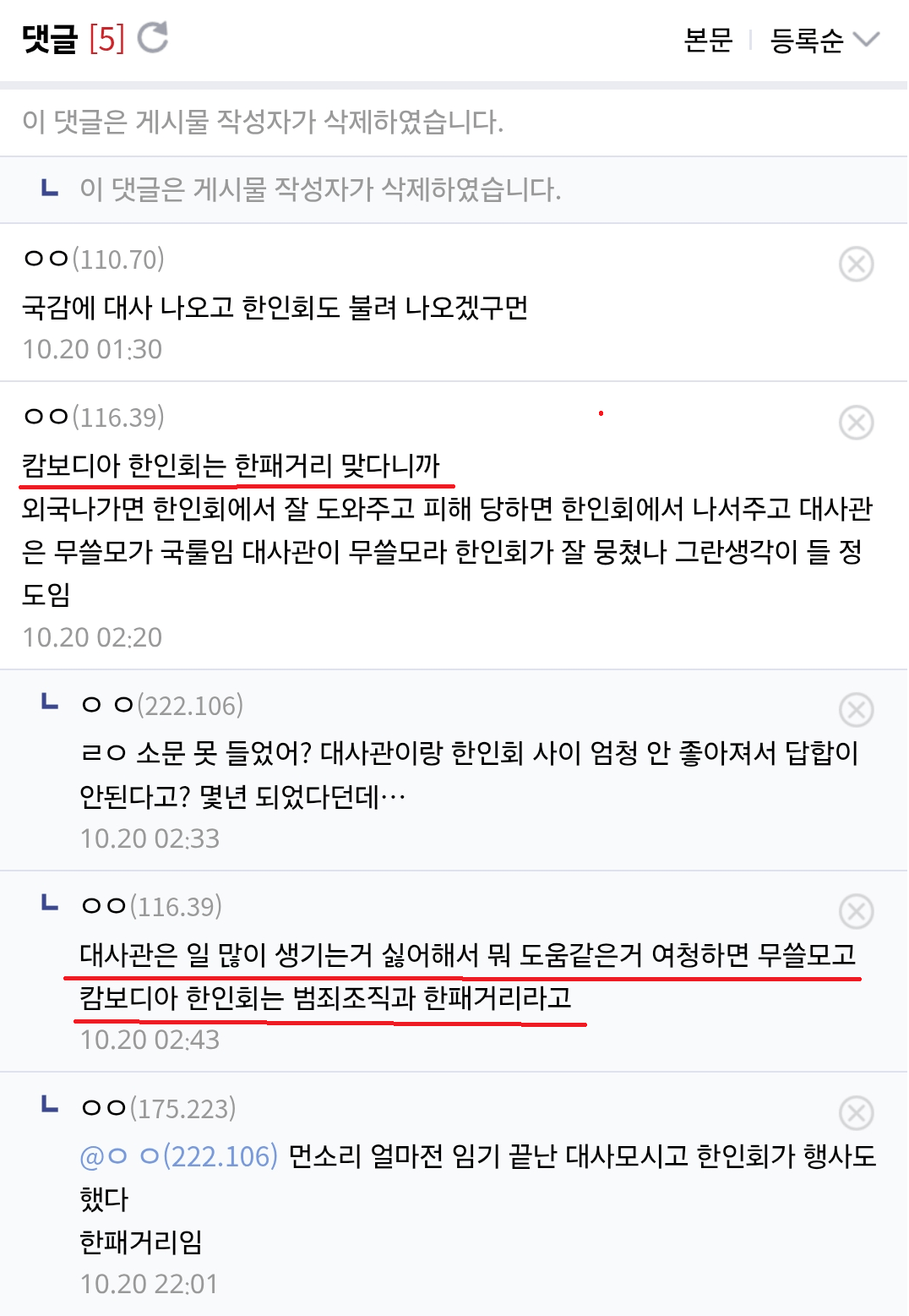Jump to 본문 post body
Image resolution: width=909 pixels, height=1316 pixels.
coord(708,40)
